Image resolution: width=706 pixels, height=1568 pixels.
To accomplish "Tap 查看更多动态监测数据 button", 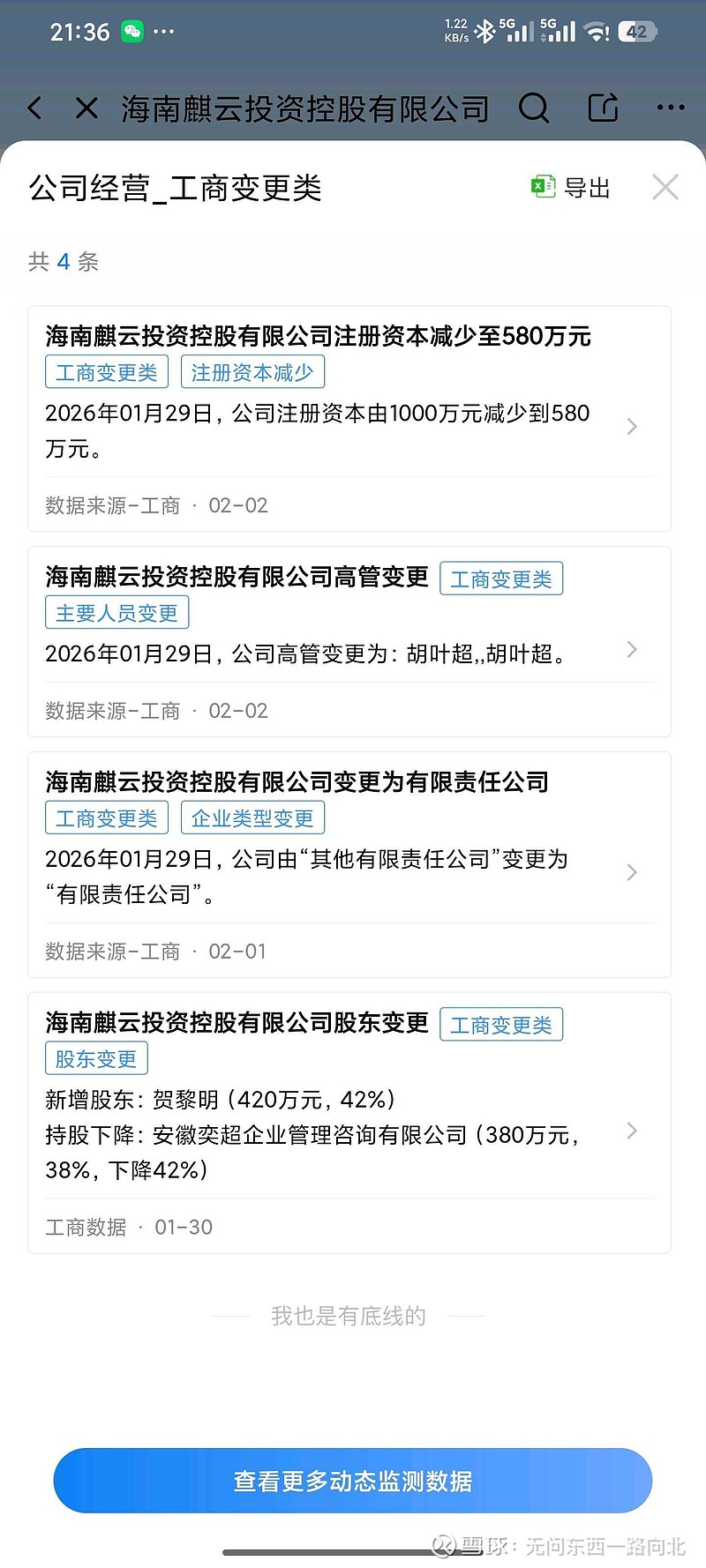I will [352, 1481].
